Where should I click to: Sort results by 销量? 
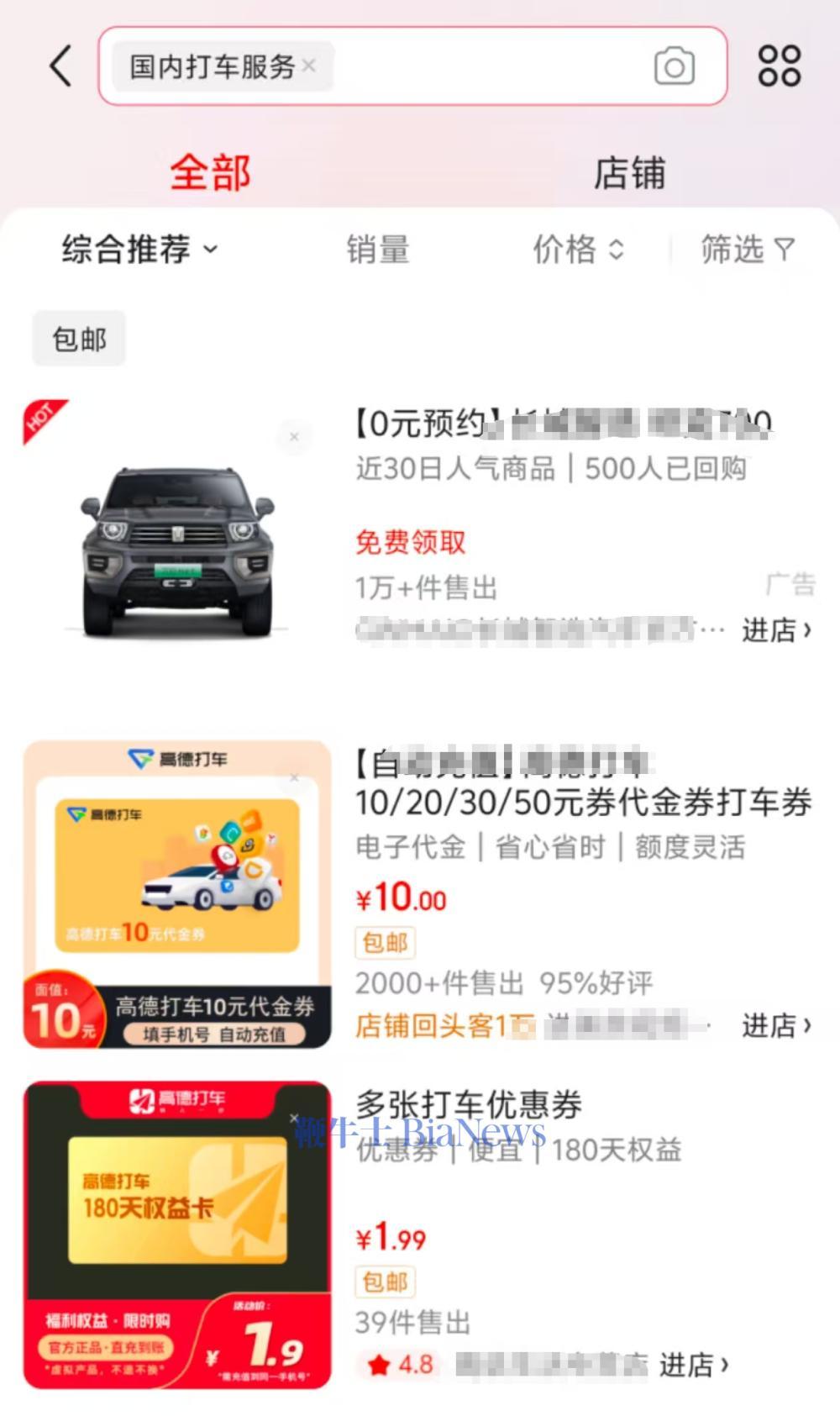point(378,249)
